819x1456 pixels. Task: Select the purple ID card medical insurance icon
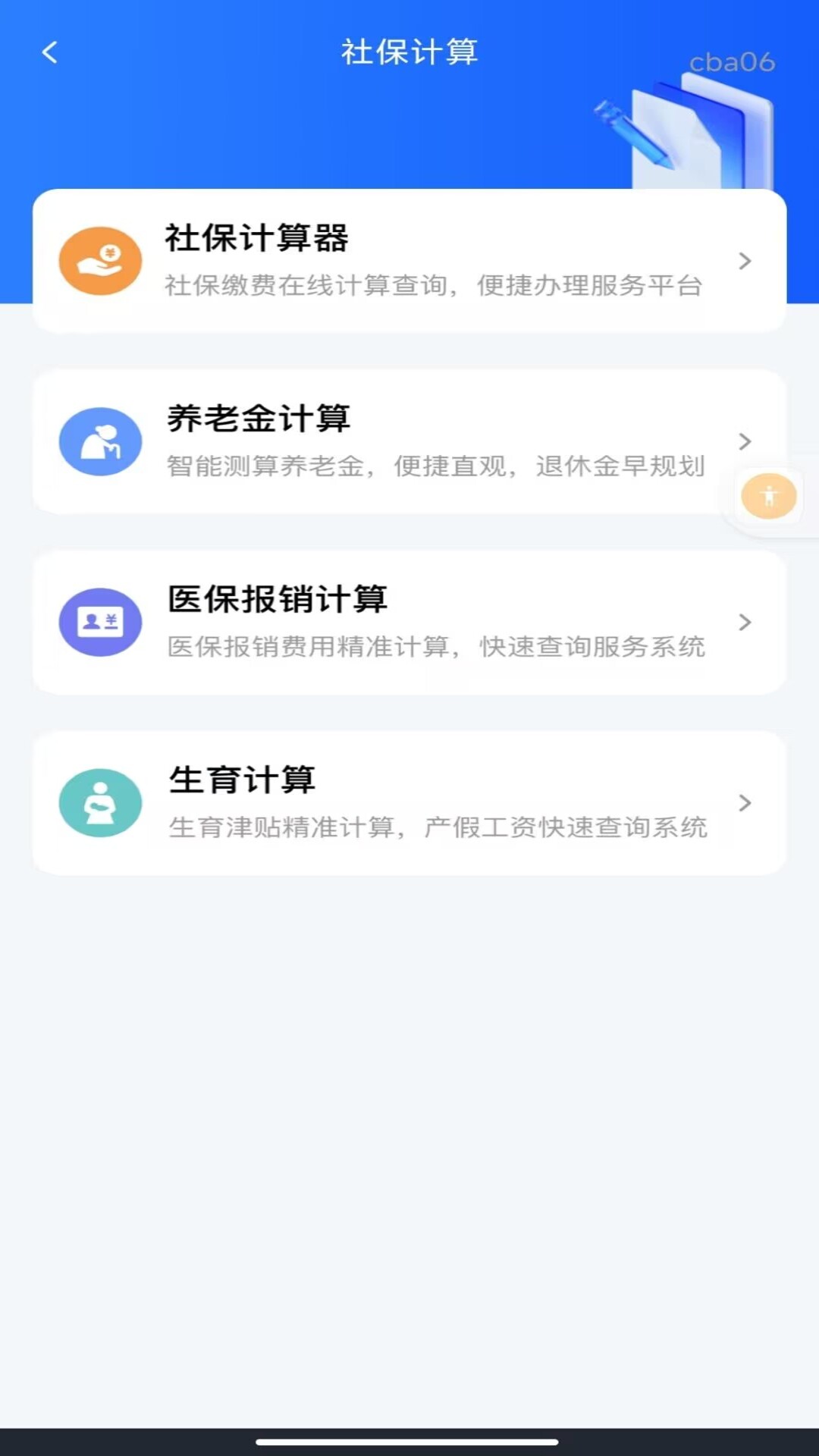(101, 622)
